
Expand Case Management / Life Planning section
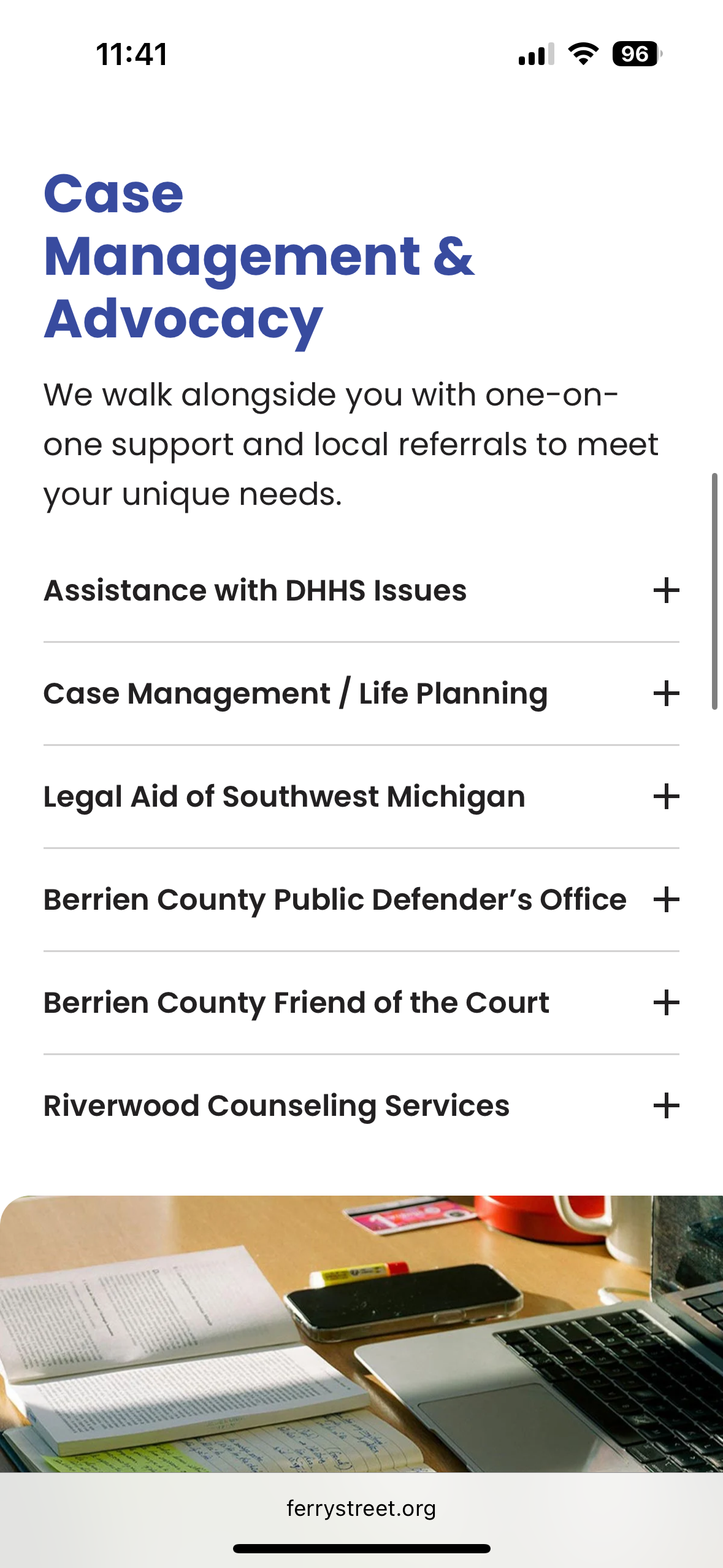[x=361, y=694]
